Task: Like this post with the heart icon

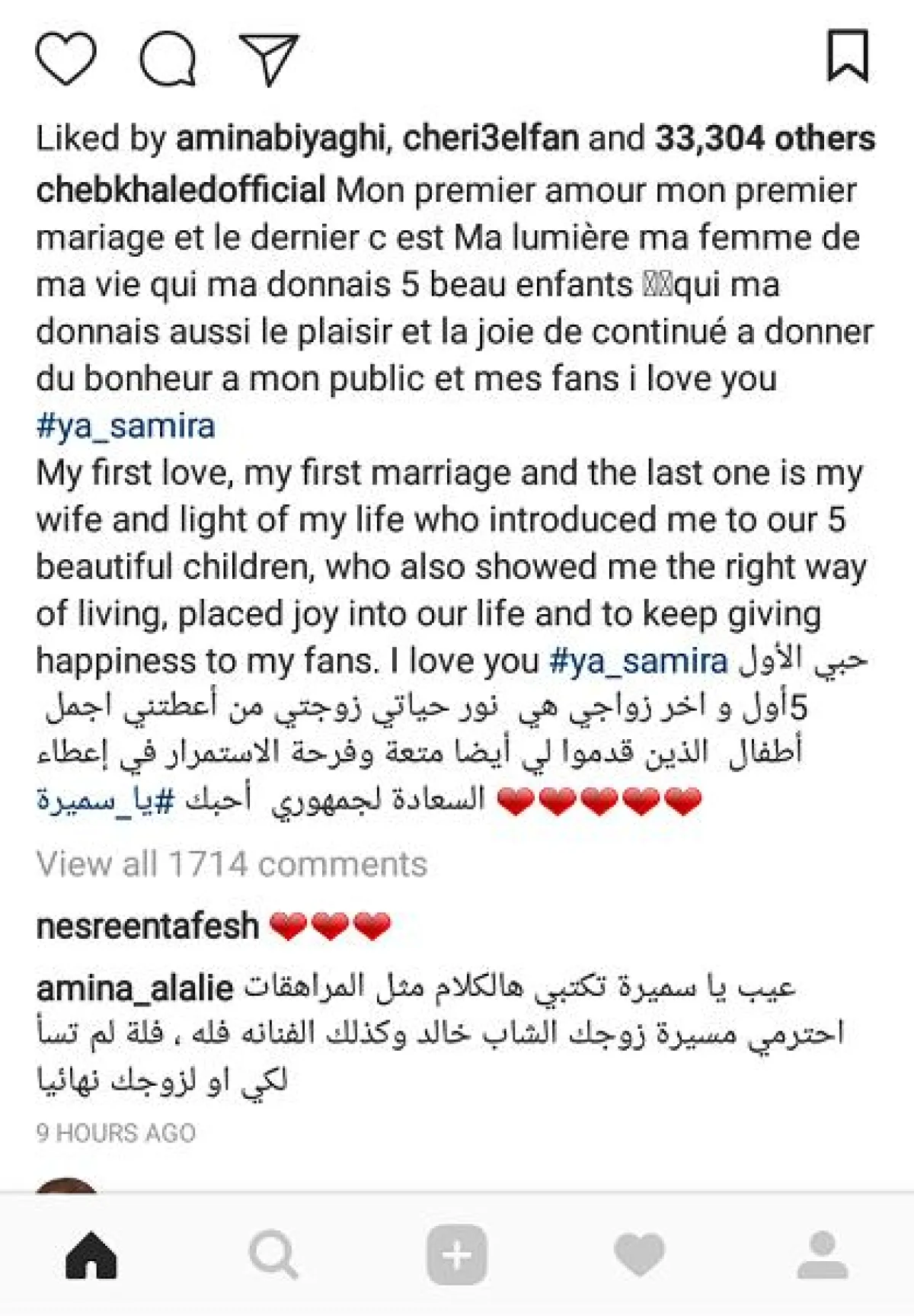Action: tap(66, 58)
